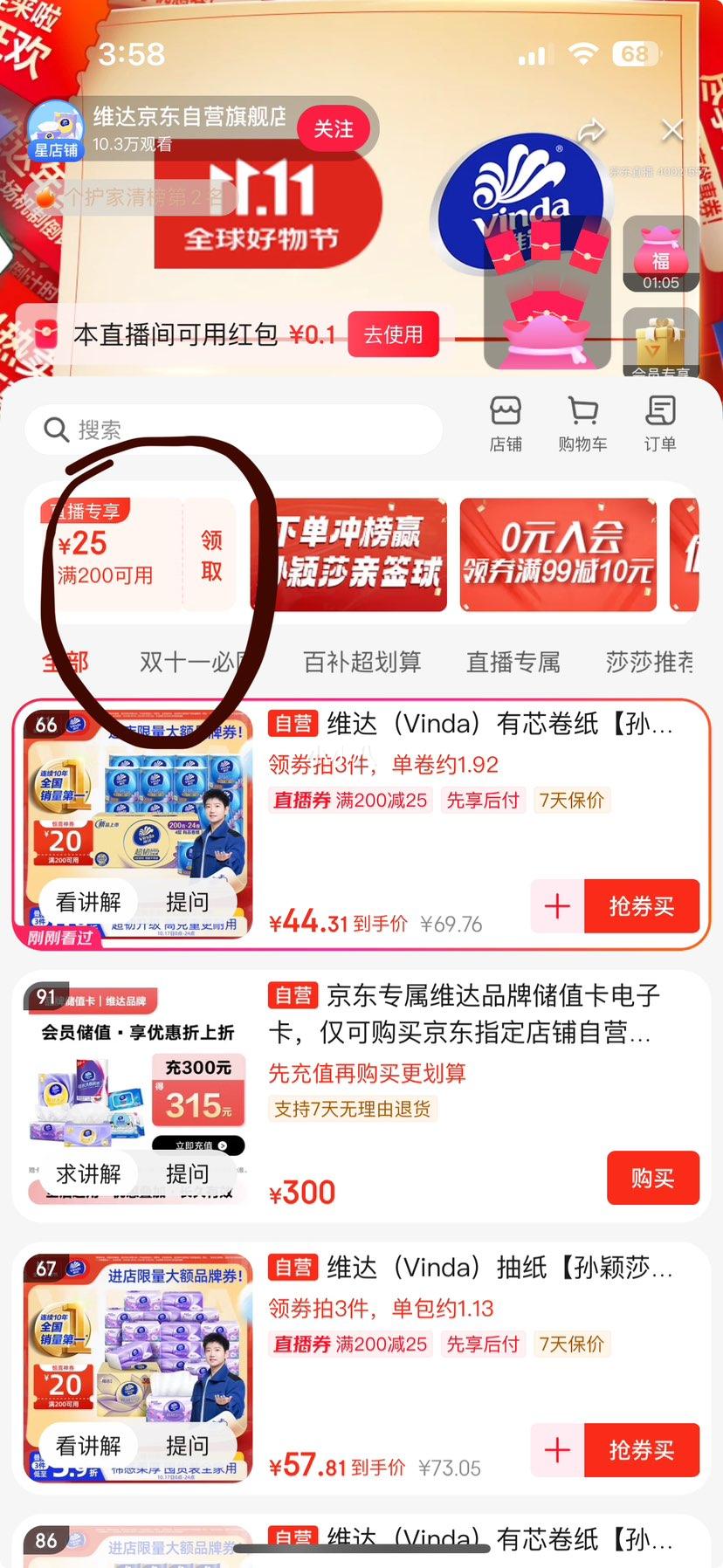
Task: Tap 求讲解 on the stored-value card item
Action: point(88,1174)
